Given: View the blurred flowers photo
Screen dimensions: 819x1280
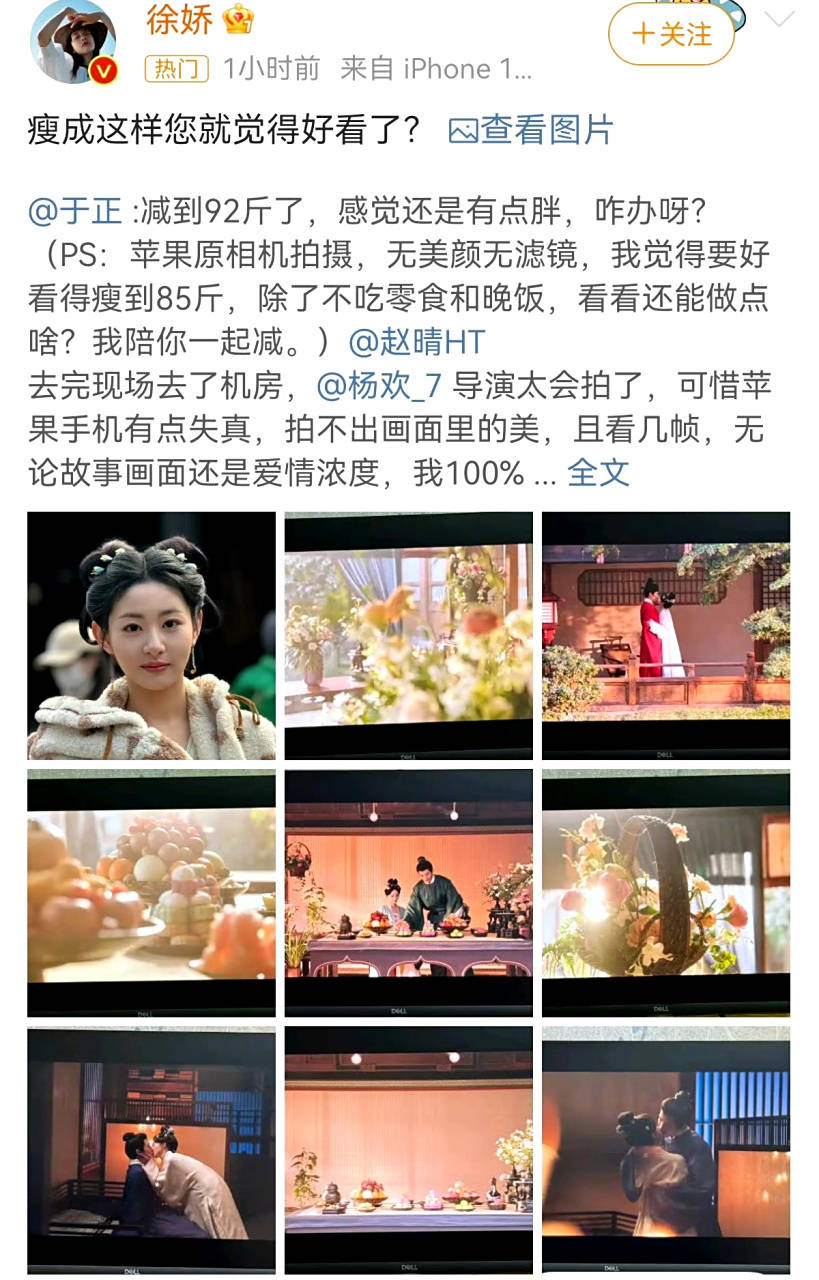Looking at the screenshot, I should [x=408, y=635].
